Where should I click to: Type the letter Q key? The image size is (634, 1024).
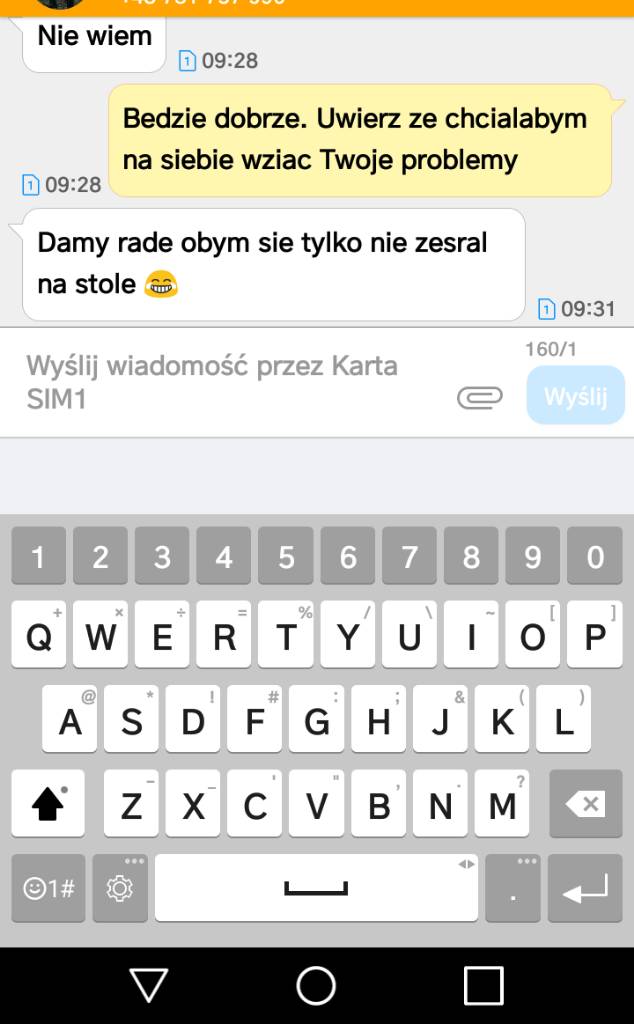(x=38, y=636)
